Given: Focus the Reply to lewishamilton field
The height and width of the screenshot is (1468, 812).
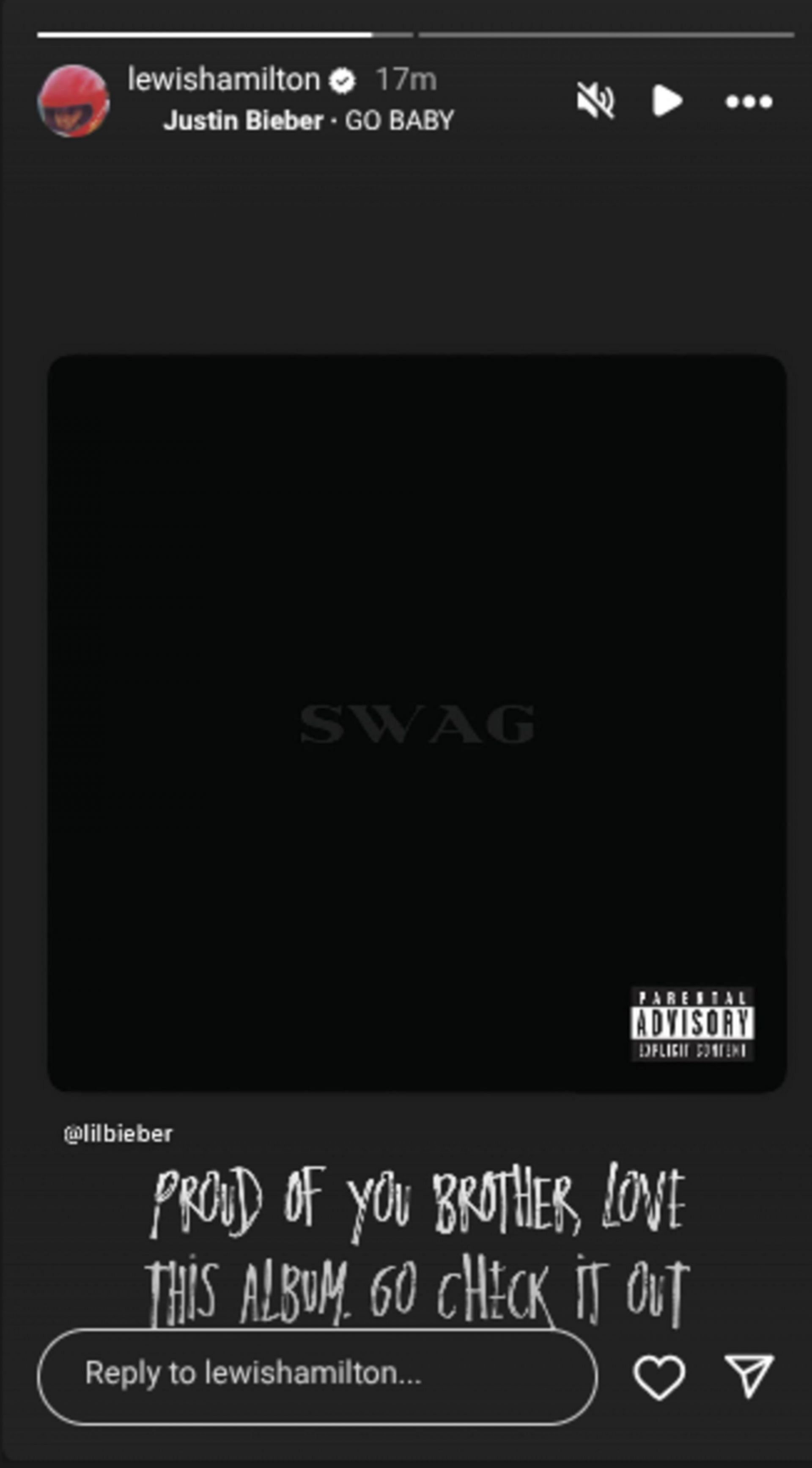Looking at the screenshot, I should click(317, 1373).
